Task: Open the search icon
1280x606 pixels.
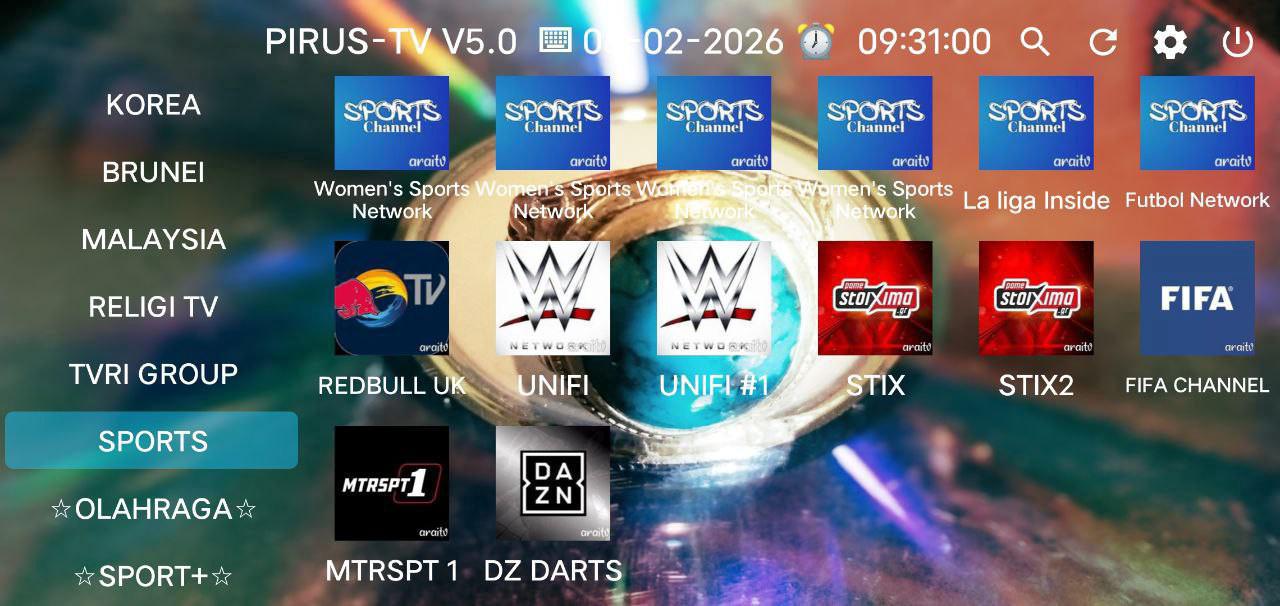Action: 1035,42
